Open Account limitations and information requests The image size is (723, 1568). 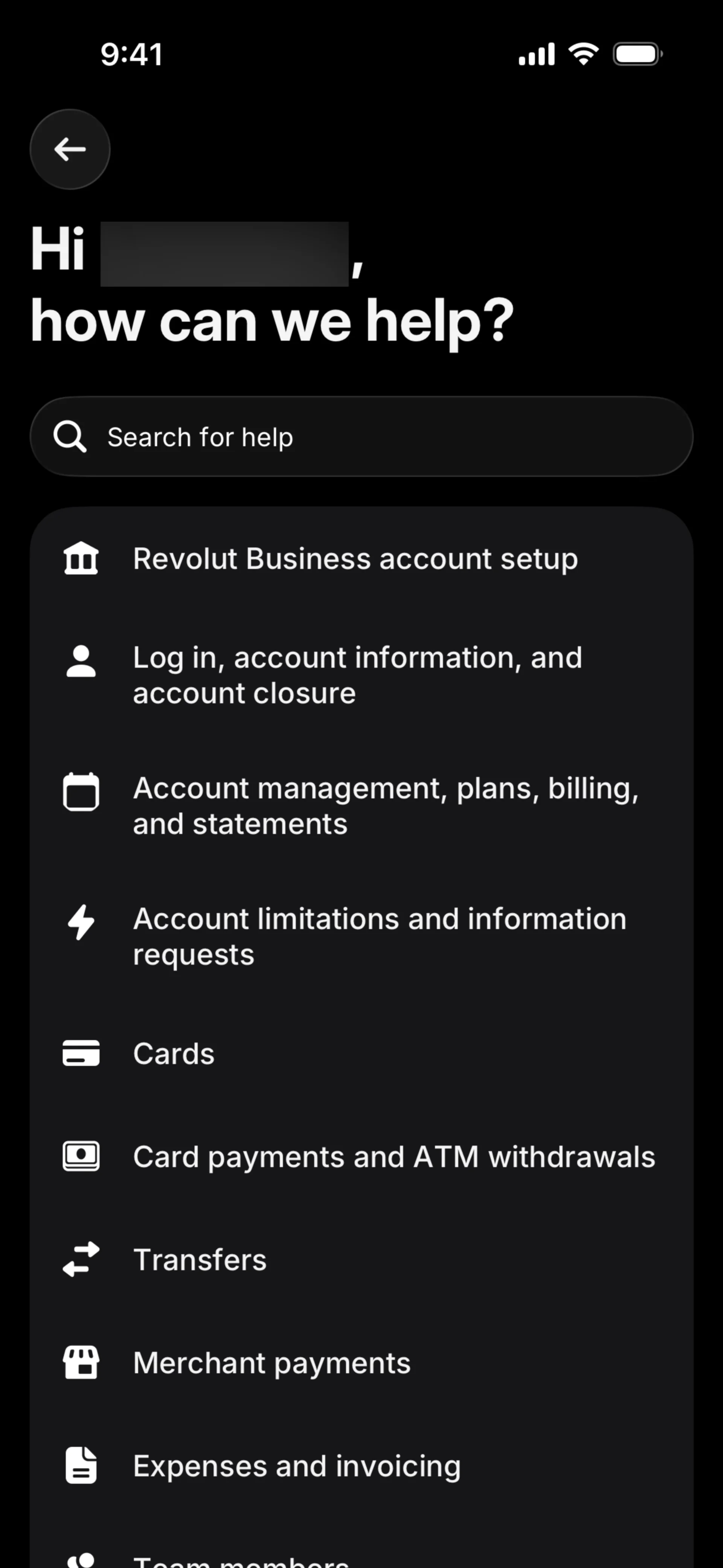[379, 936]
